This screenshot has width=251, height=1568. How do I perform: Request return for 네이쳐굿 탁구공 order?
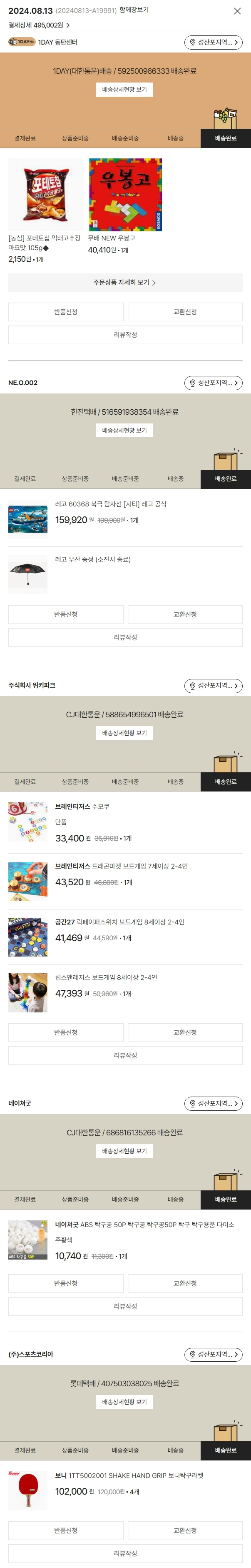66,1283
